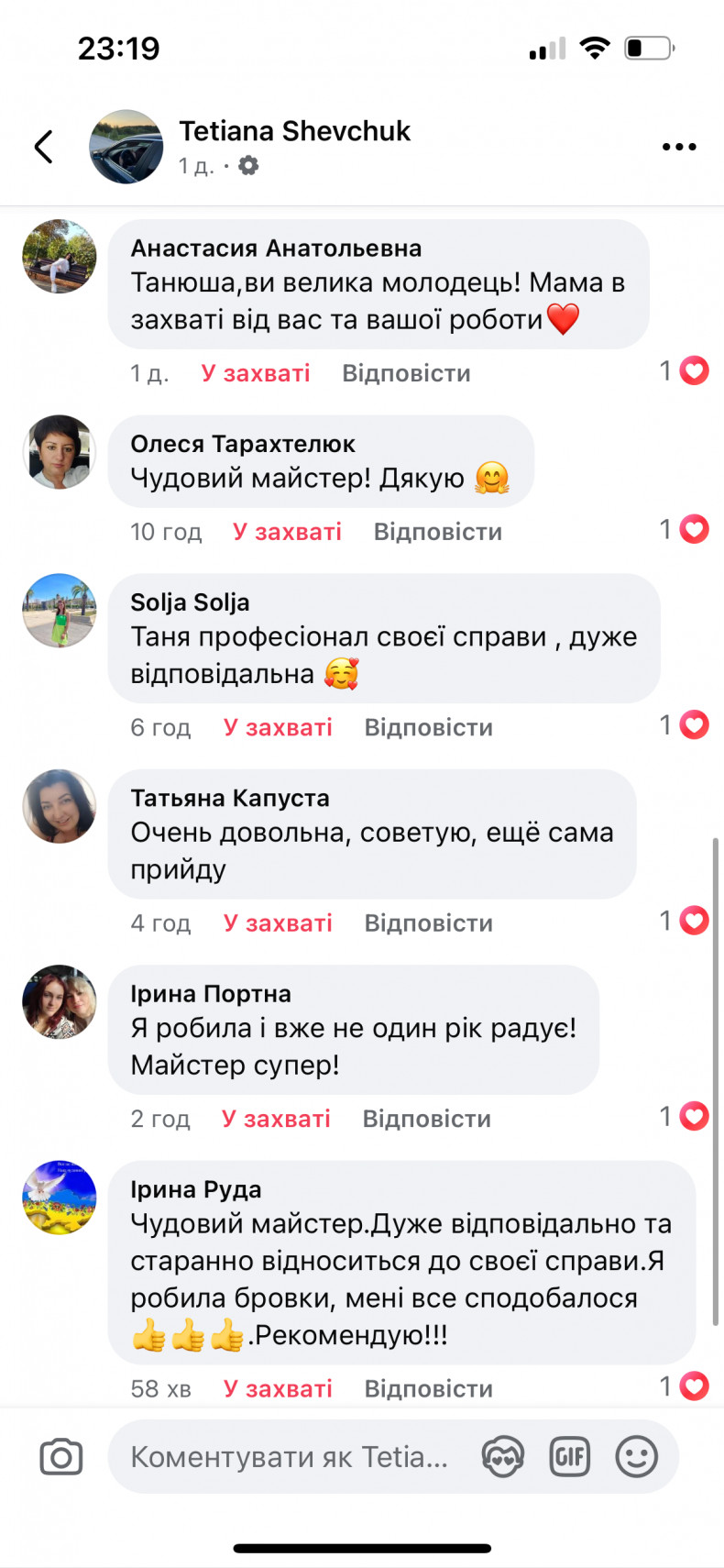Toggle У захваті on Татьяна Капуста's comment
This screenshot has height=1568, width=724.
pyautogui.click(x=278, y=923)
